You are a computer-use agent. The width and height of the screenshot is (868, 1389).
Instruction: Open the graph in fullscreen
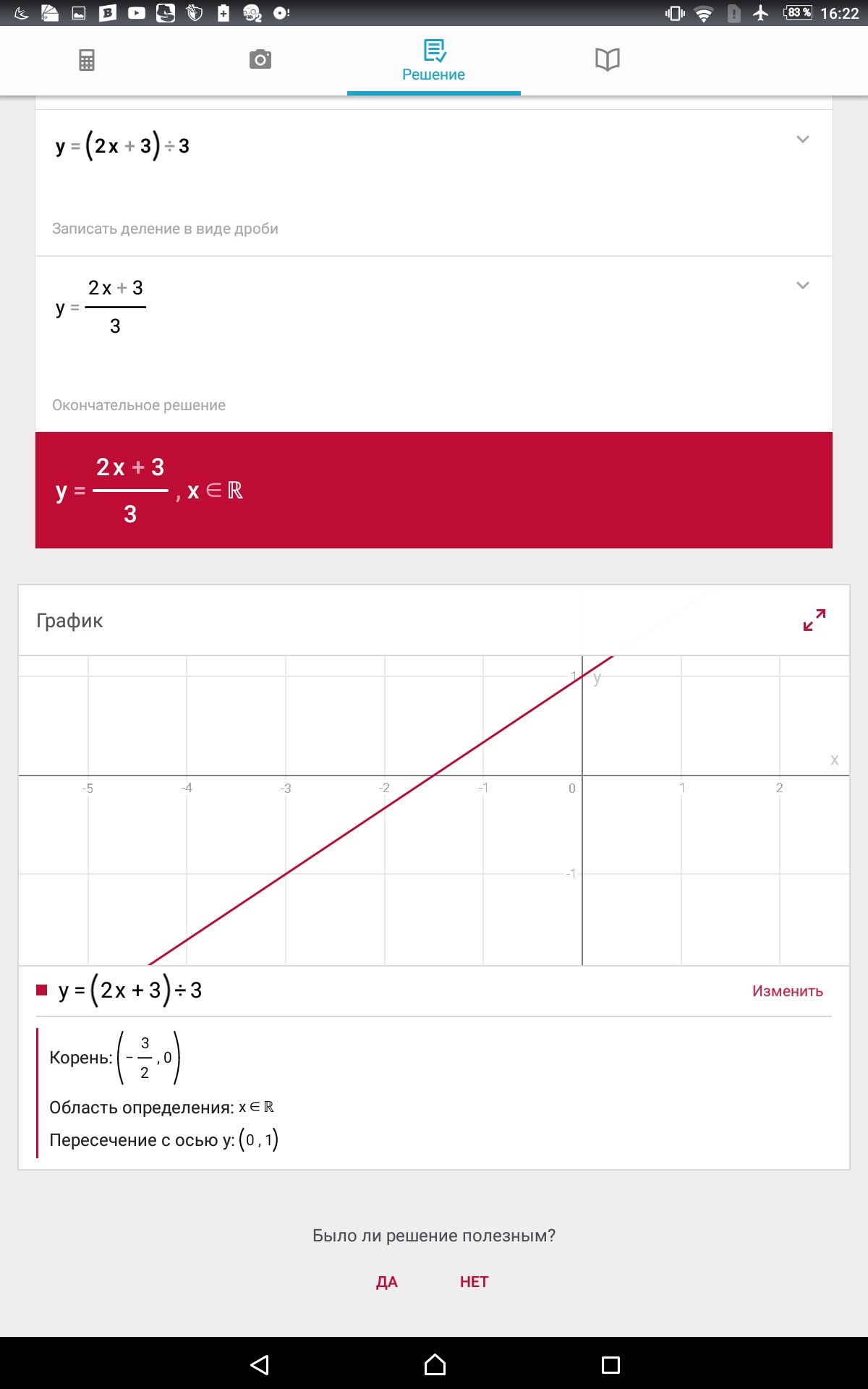[814, 620]
